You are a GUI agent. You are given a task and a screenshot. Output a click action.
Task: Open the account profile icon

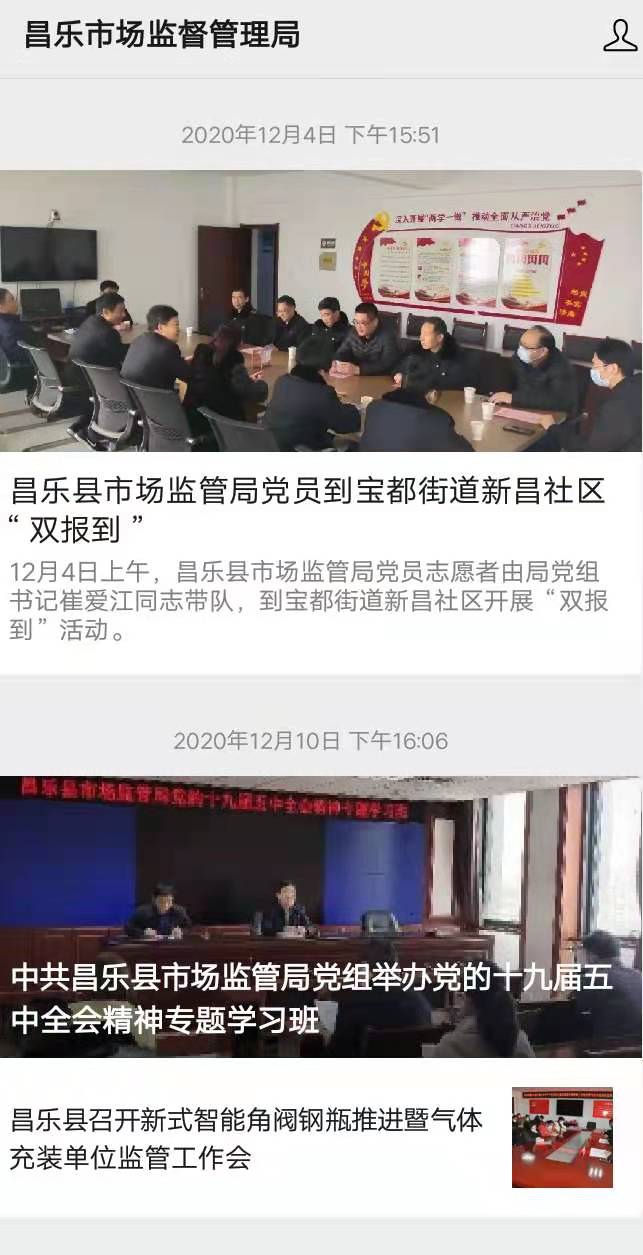[x=620, y=35]
